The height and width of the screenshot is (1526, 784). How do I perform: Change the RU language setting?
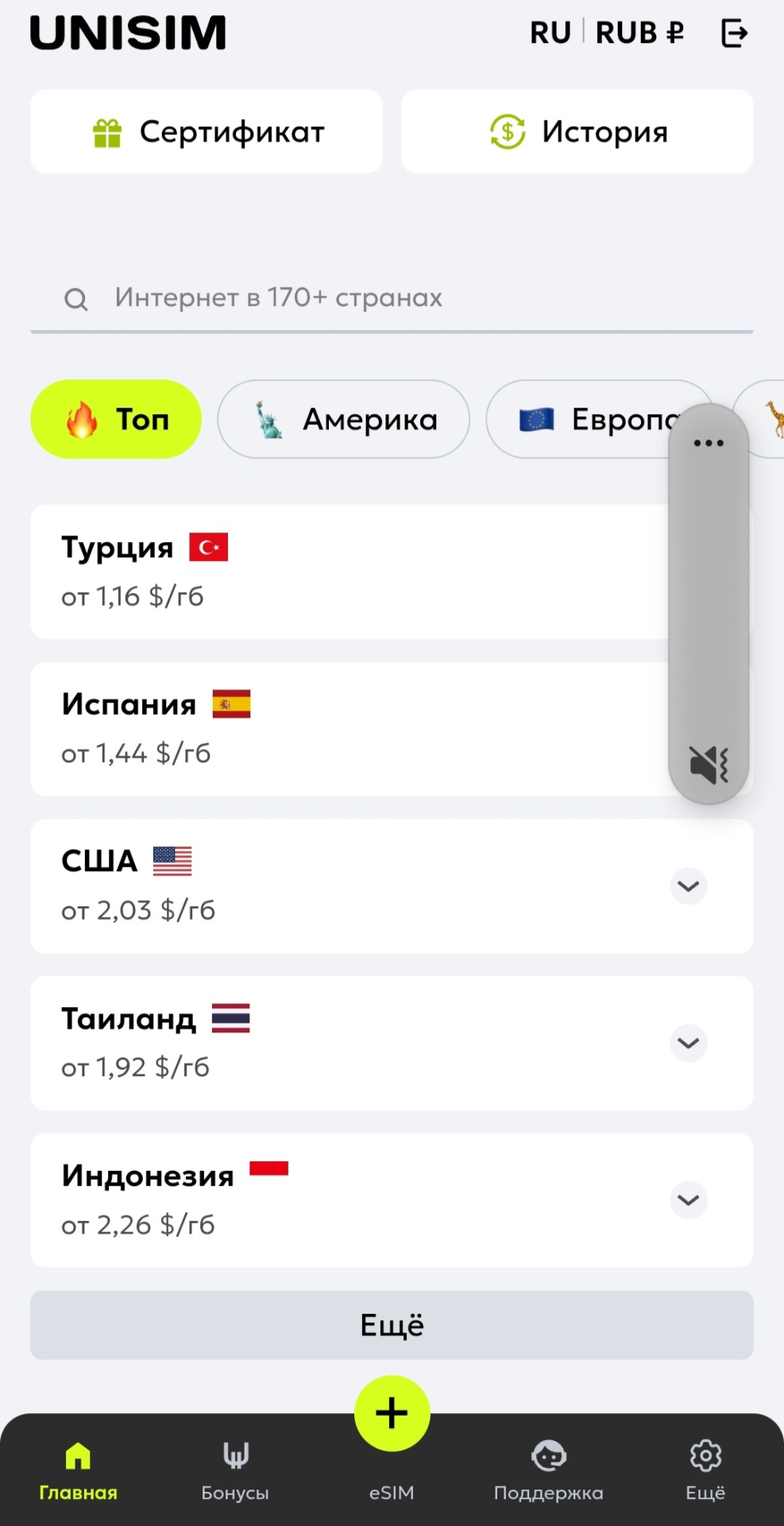click(550, 33)
